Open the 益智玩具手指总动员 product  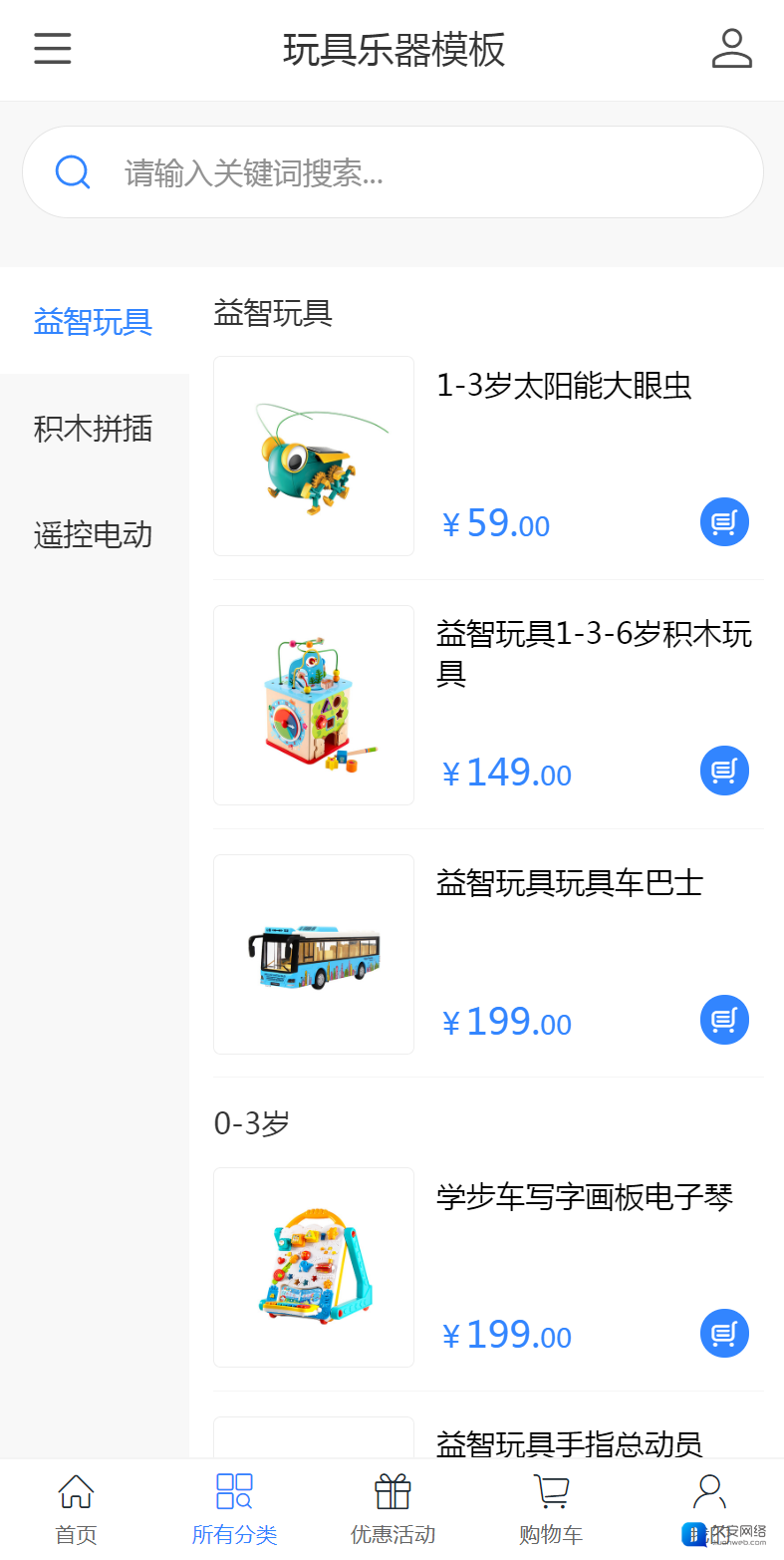570,1442
